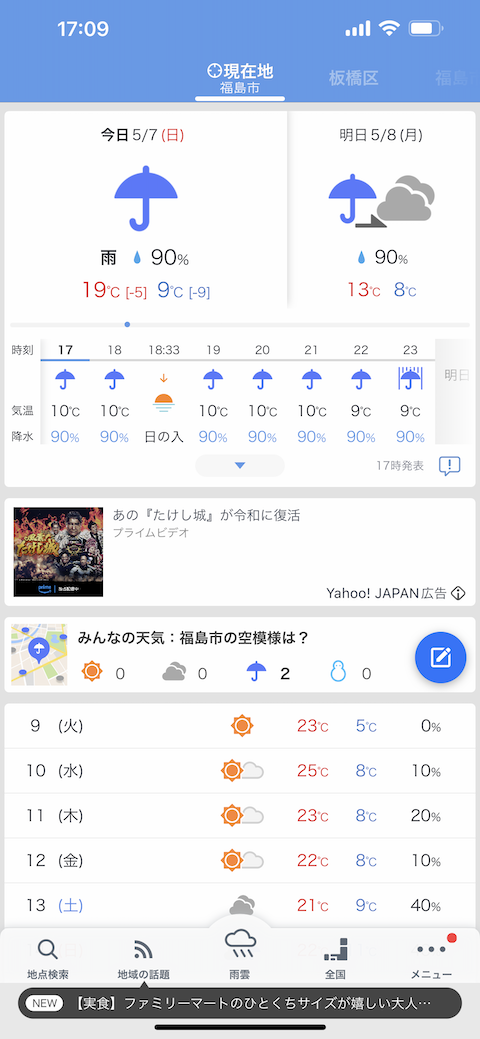Viewport: 480px width, 1039px height.
Task: Switch to the 地域の話題 tab
Action: point(144,959)
